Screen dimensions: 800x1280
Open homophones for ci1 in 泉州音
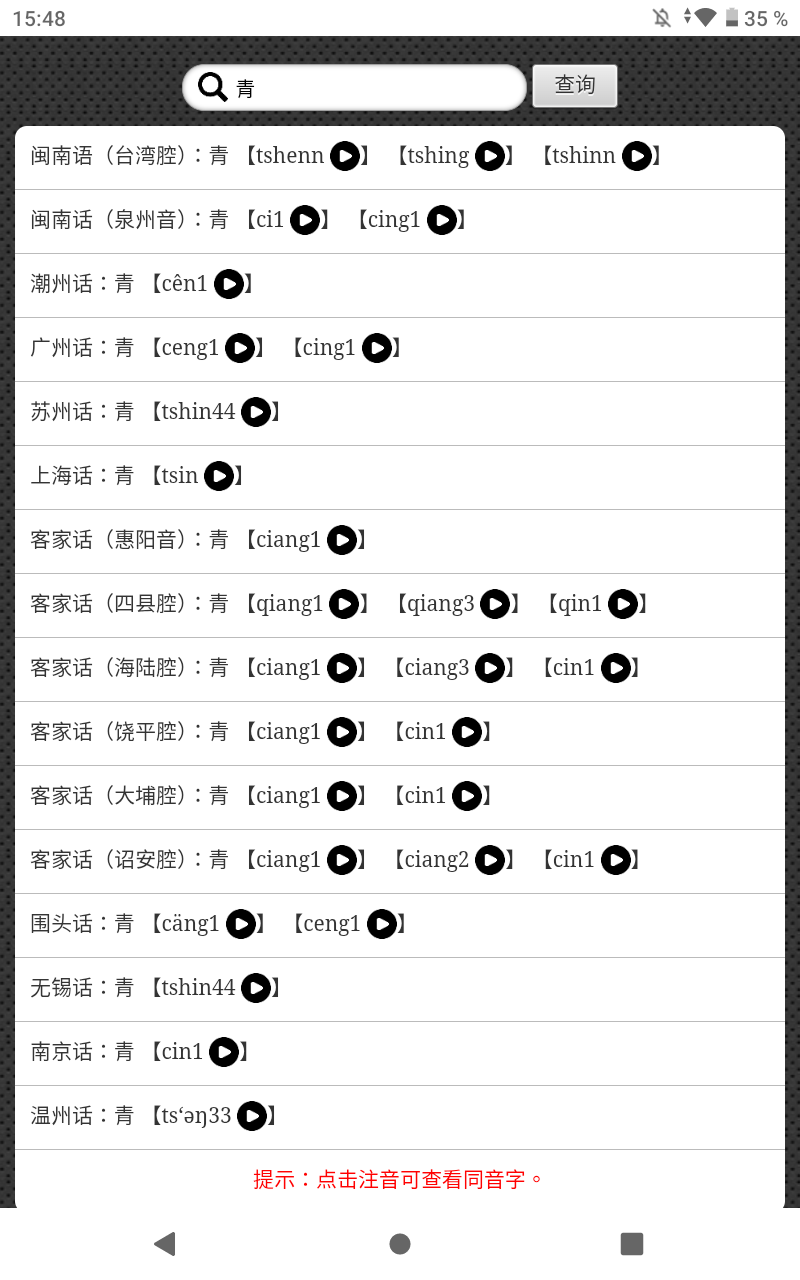(x=270, y=220)
